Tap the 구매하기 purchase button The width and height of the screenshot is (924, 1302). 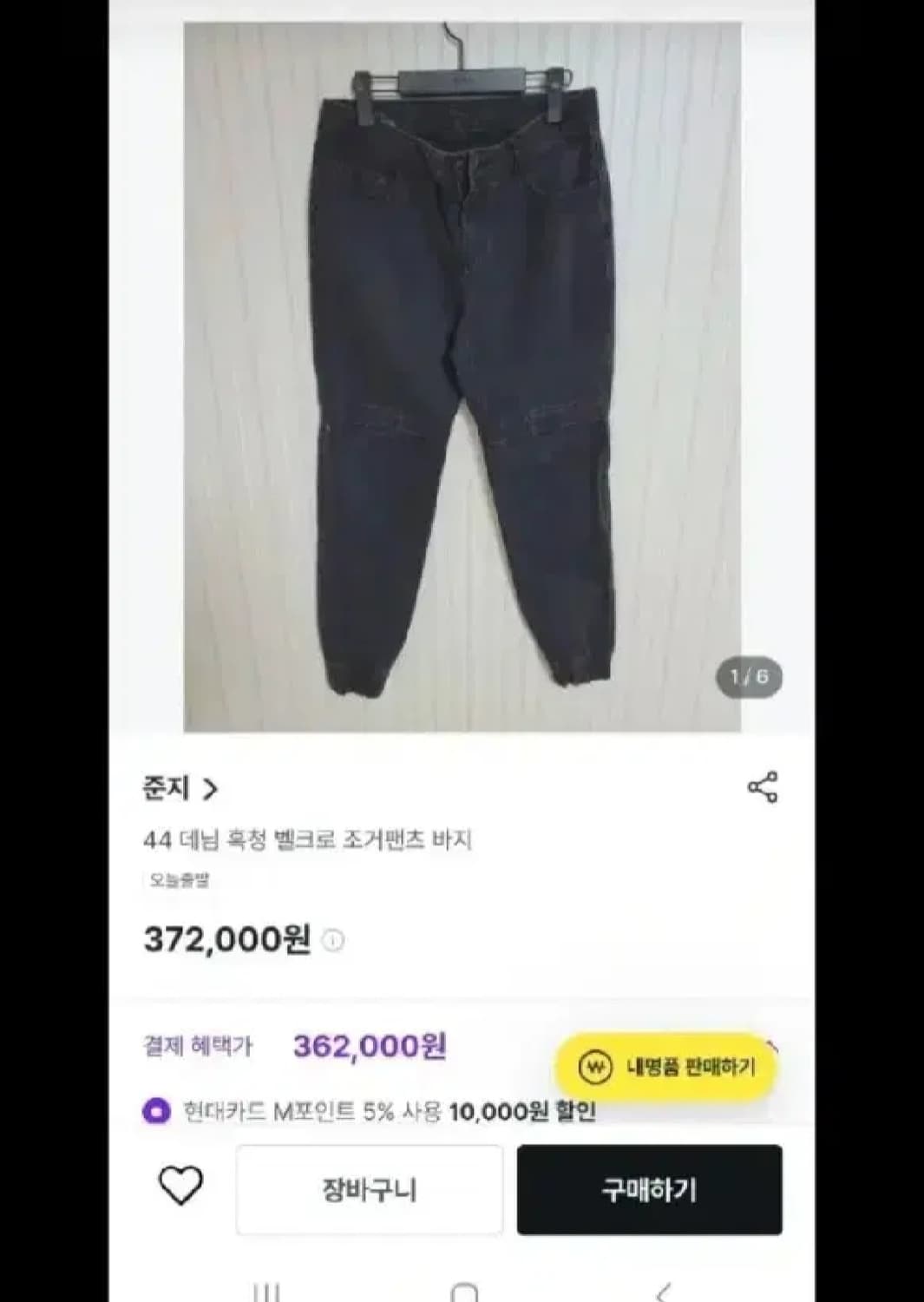647,1189
